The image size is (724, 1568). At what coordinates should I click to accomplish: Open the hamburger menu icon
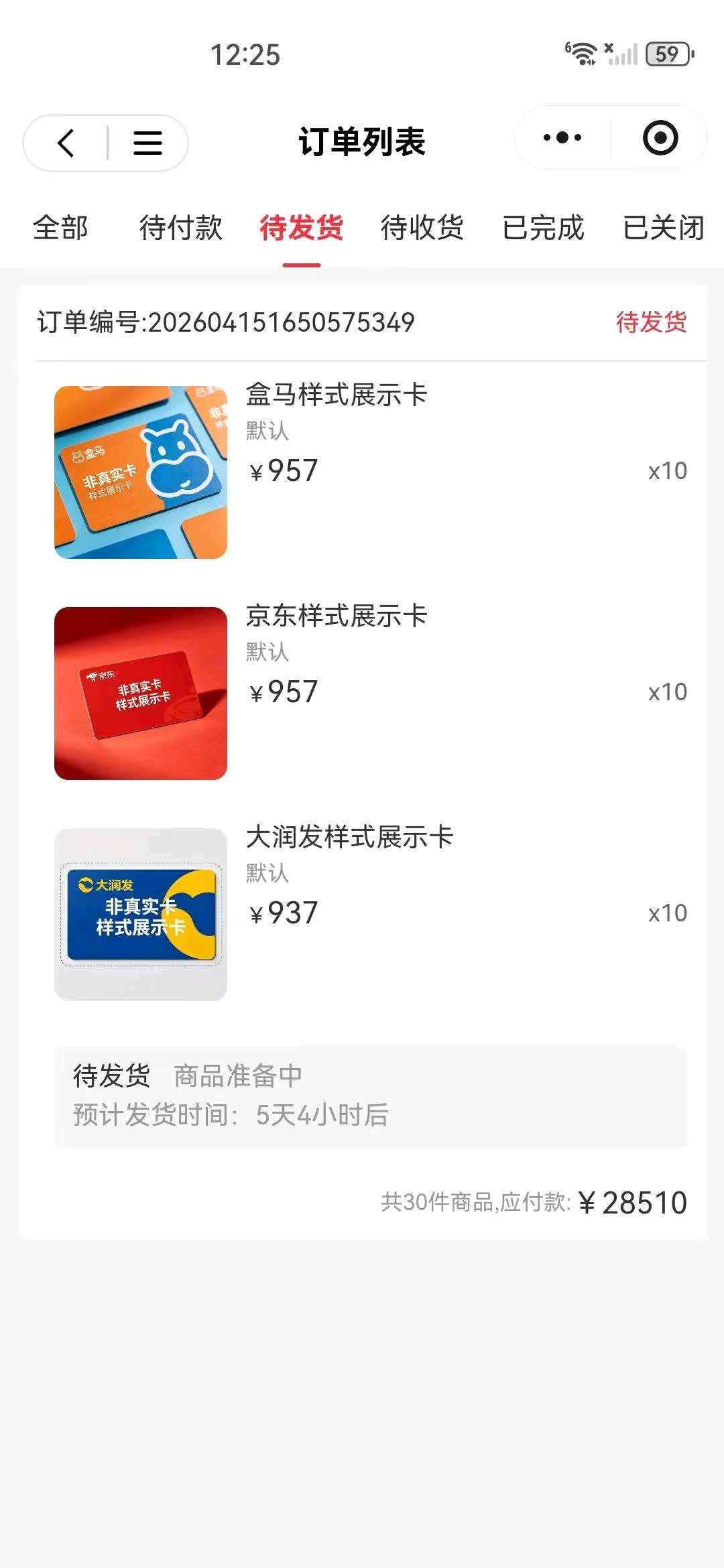pos(147,143)
